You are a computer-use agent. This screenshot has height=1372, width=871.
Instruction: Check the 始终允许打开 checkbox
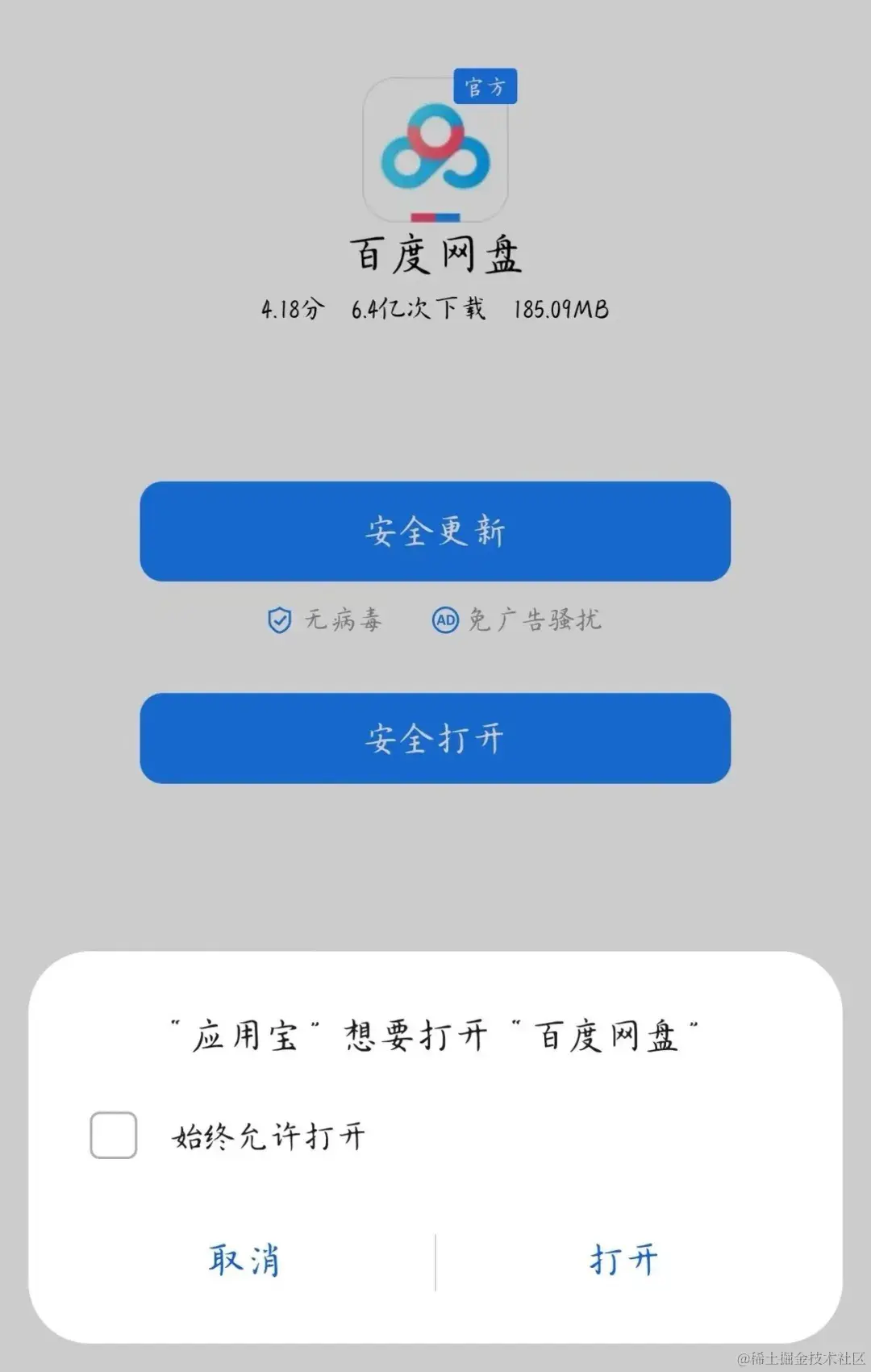114,1135
